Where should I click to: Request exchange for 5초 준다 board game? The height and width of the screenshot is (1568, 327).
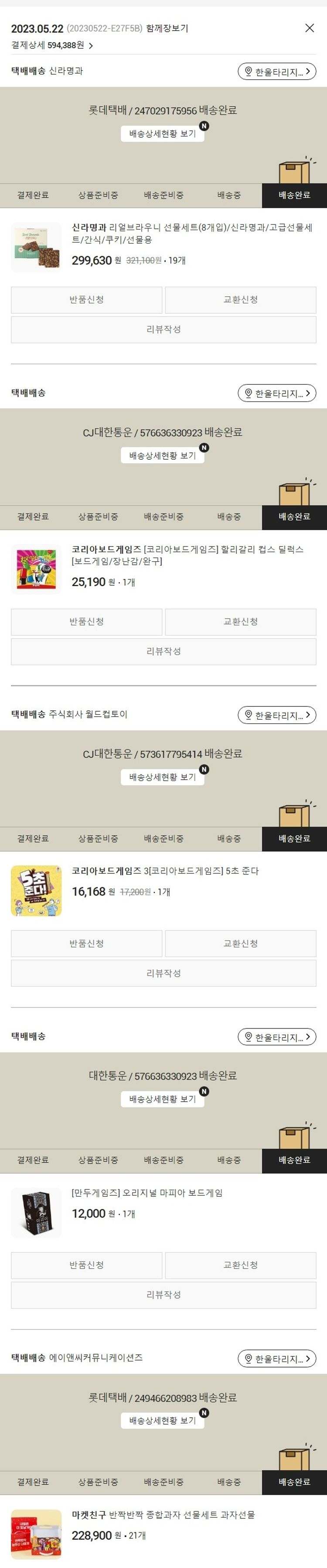[x=241, y=944]
